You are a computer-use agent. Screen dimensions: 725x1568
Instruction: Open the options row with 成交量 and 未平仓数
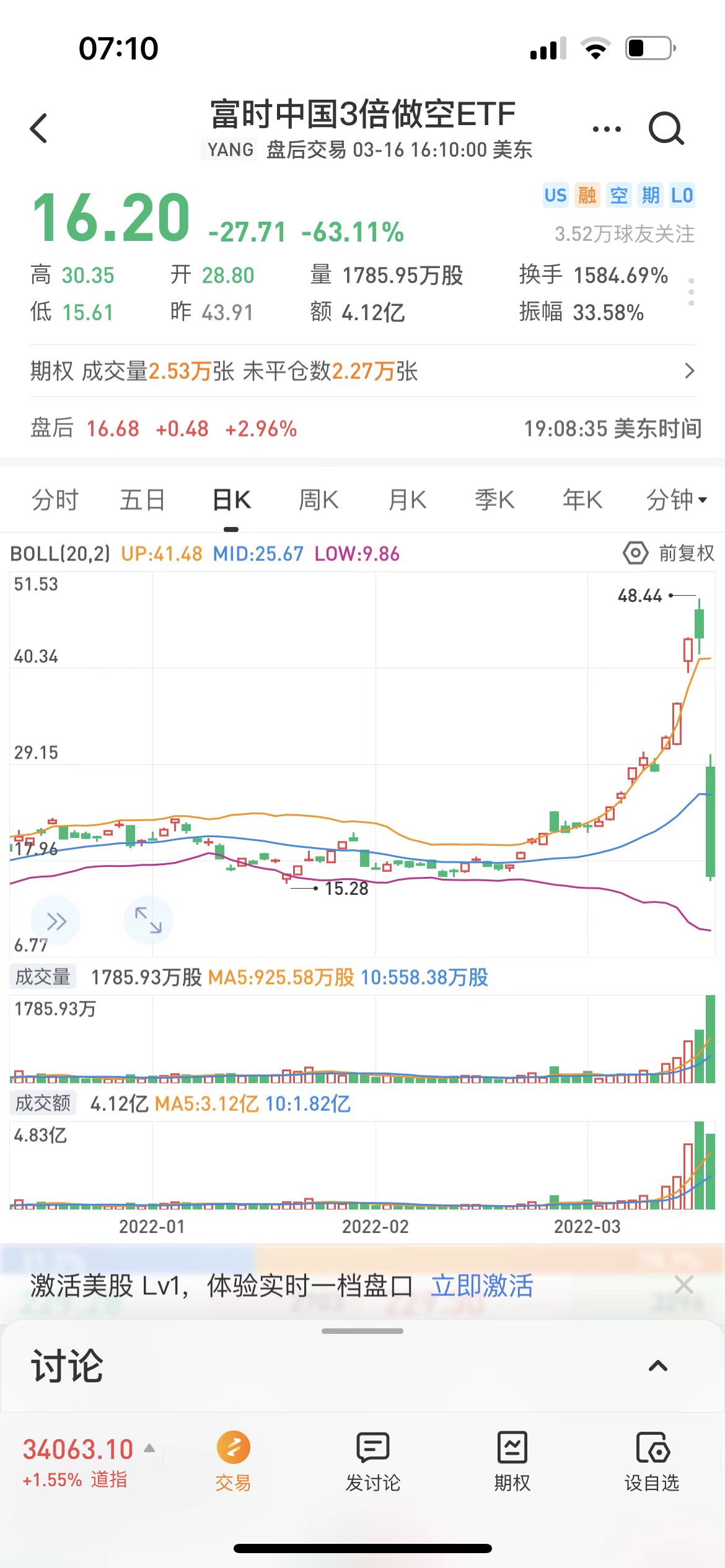click(362, 371)
